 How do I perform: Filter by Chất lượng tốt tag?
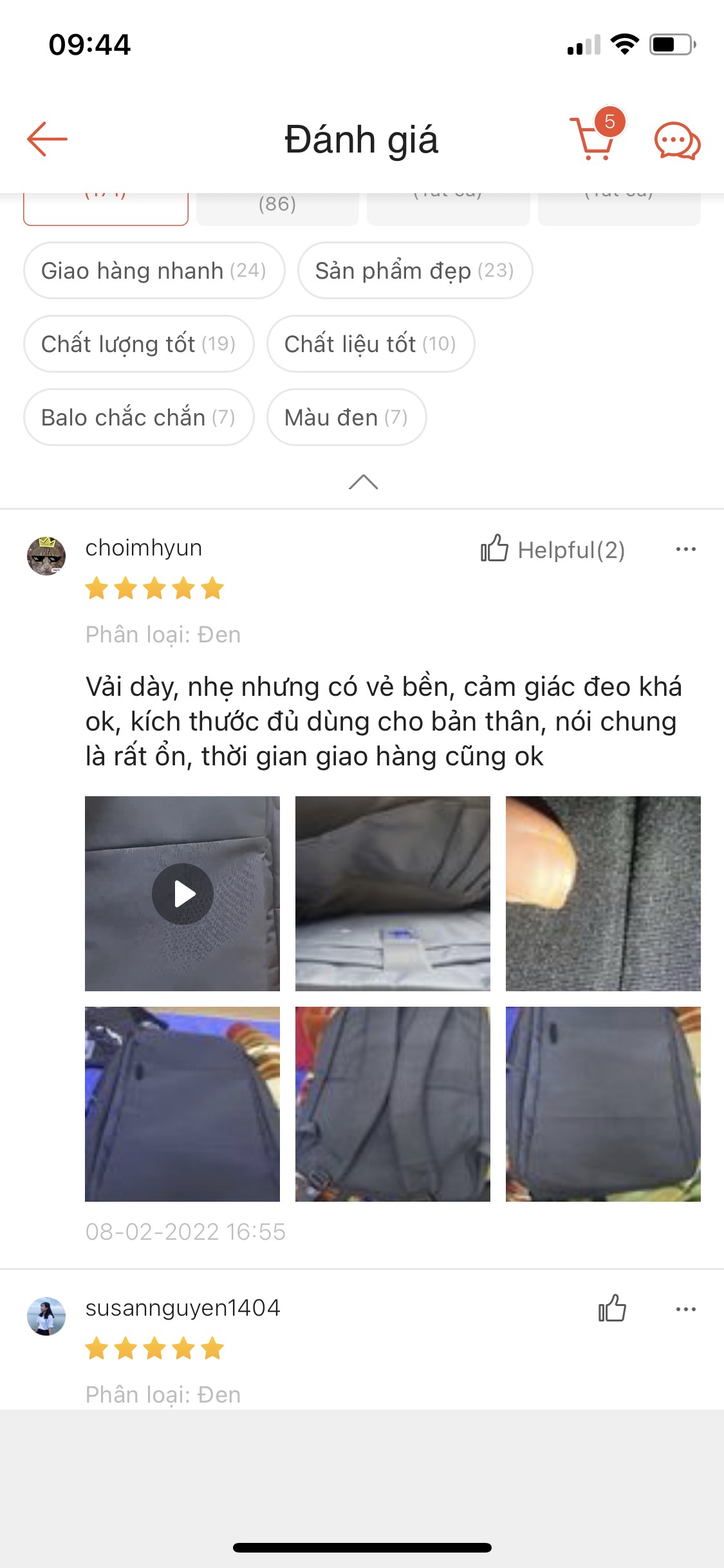[138, 344]
